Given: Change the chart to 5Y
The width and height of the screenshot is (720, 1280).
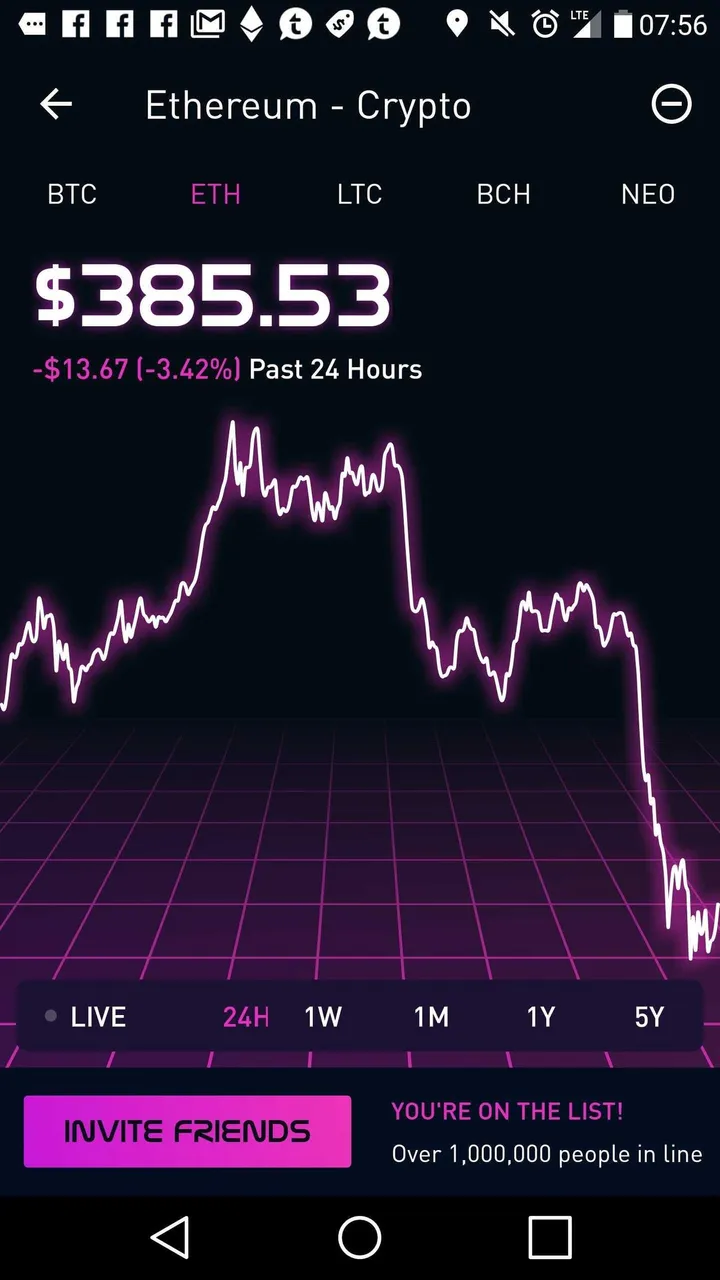Looking at the screenshot, I should pos(649,1017).
